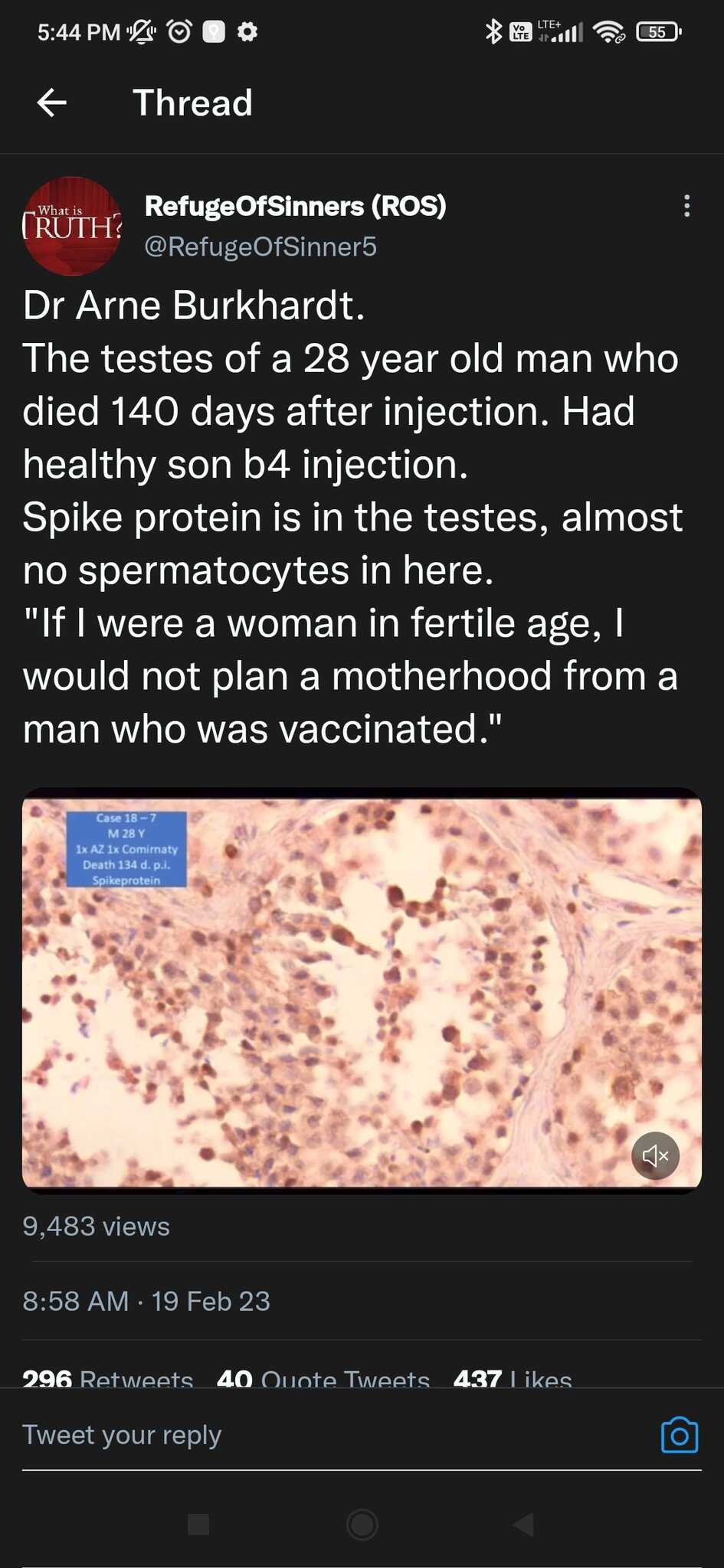Image resolution: width=724 pixels, height=1568 pixels.
Task: View the 40 Quote Tweets list
Action: tap(323, 1379)
